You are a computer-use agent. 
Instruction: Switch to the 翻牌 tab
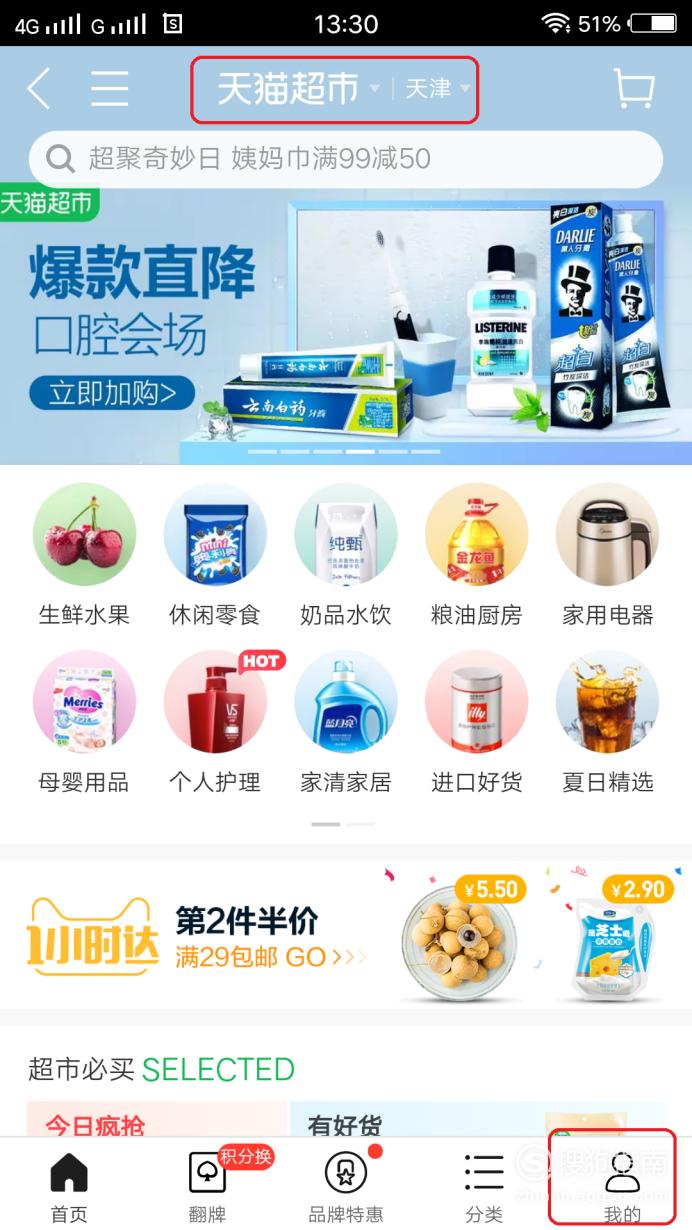(x=207, y=1186)
